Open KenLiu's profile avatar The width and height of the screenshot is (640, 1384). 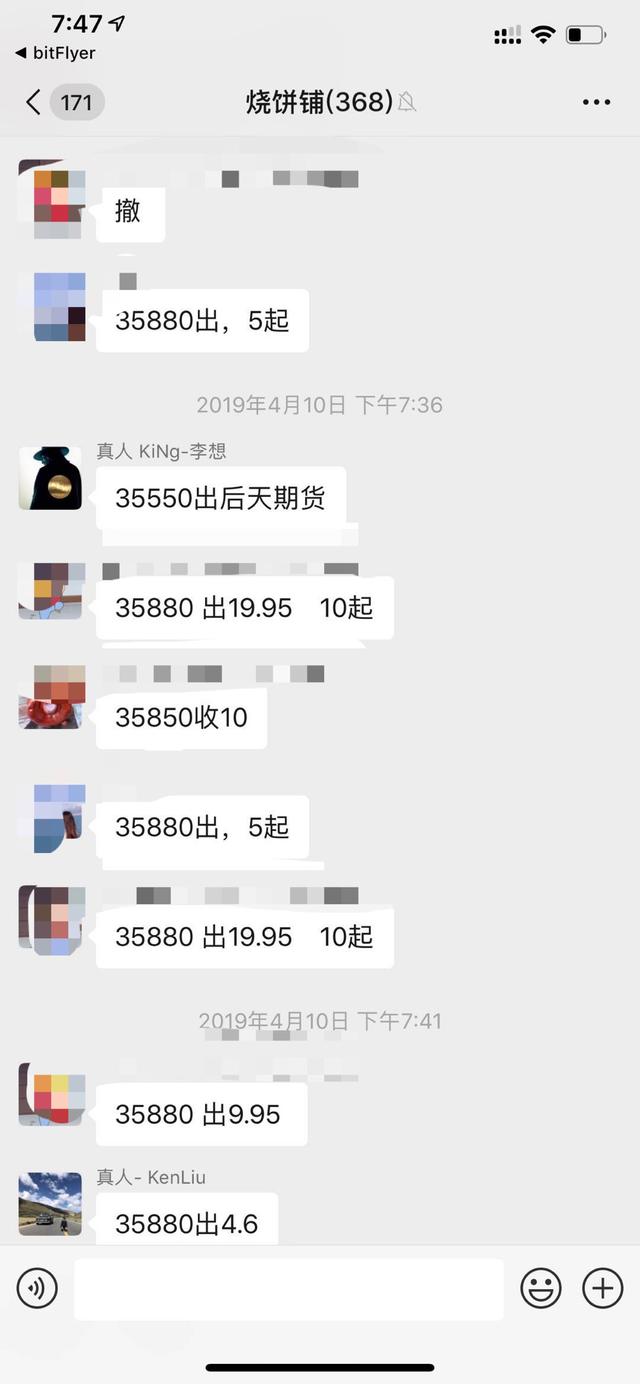[x=50, y=1204]
